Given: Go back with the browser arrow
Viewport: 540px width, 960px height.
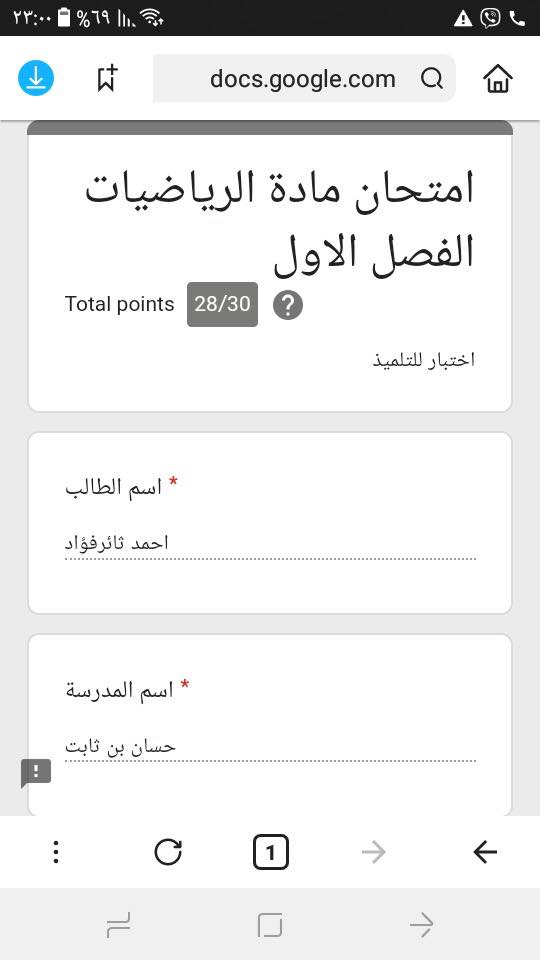Looking at the screenshot, I should [485, 852].
